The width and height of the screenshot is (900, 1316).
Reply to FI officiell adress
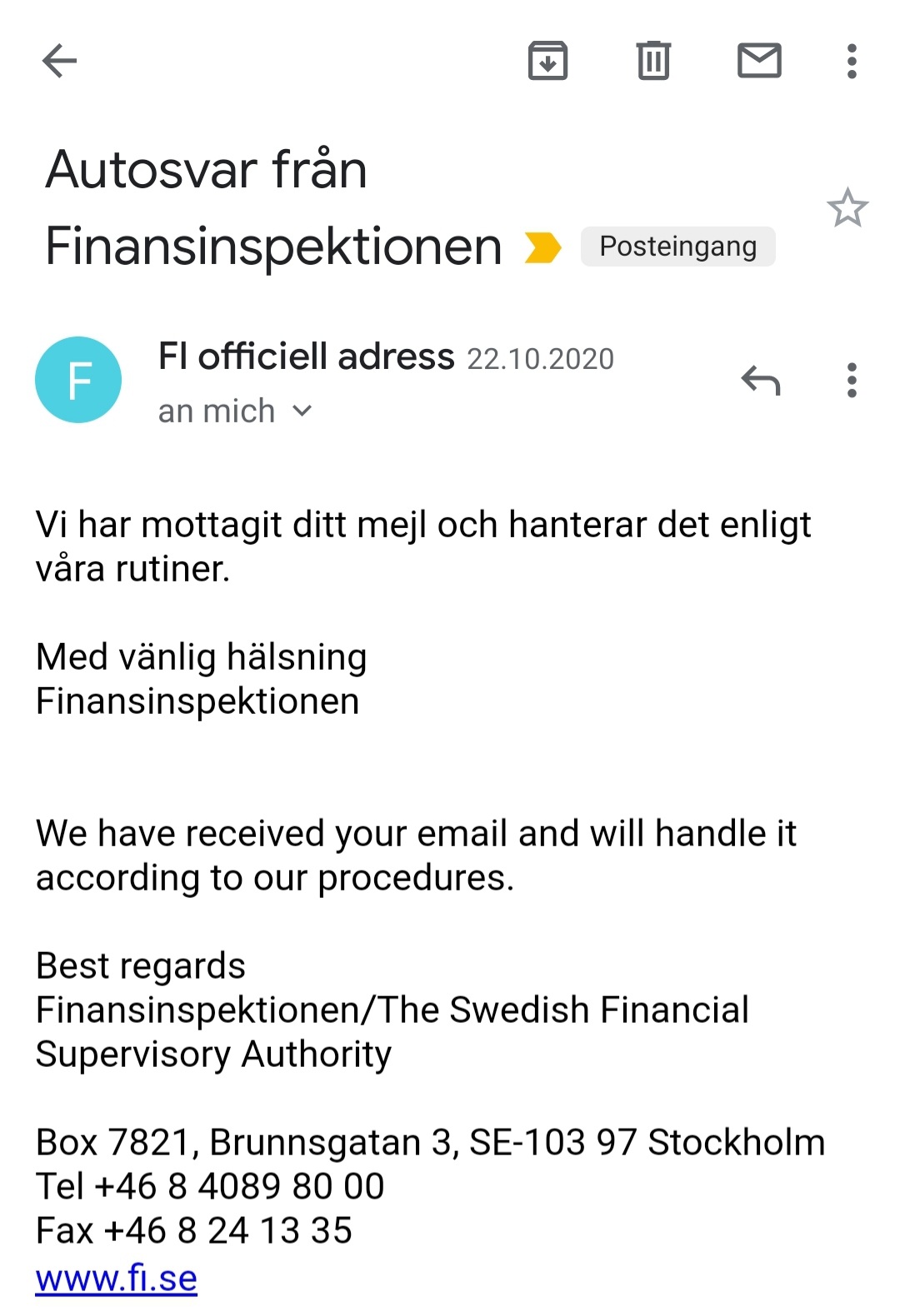760,381
